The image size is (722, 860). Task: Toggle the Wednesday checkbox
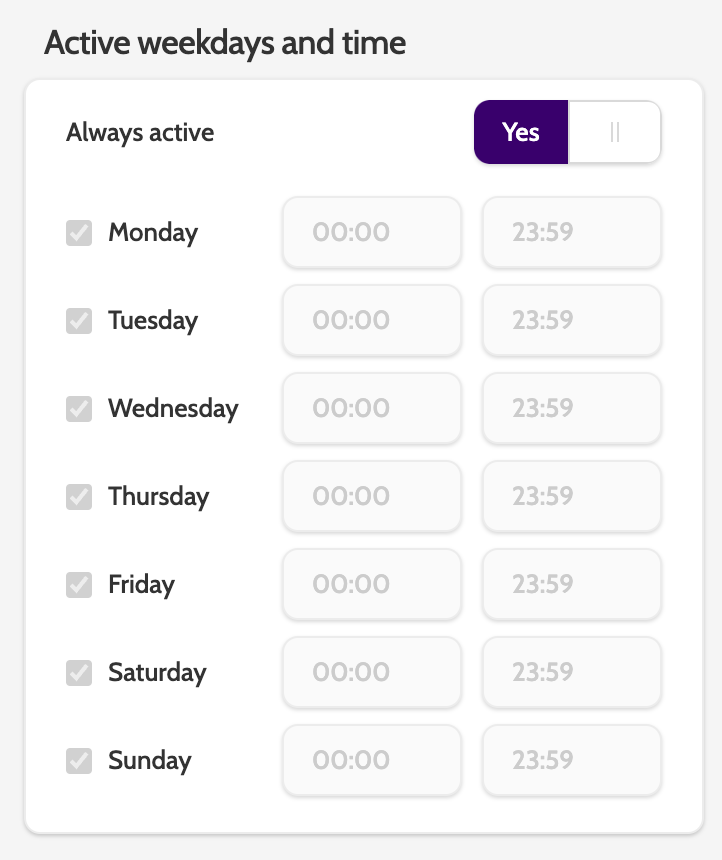point(79,409)
